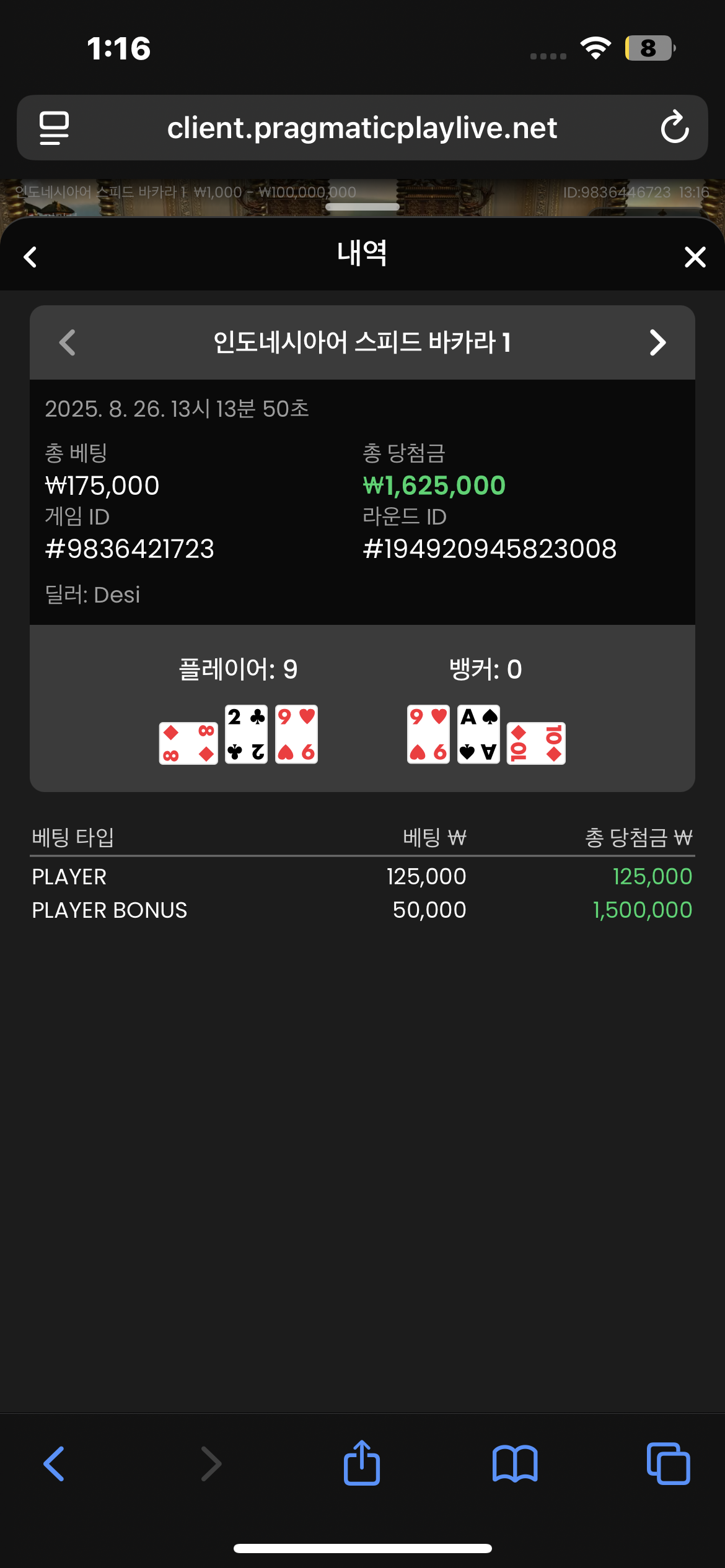Open the address bar URL field
Viewport: 725px width, 1568px height.
pyautogui.click(x=362, y=128)
